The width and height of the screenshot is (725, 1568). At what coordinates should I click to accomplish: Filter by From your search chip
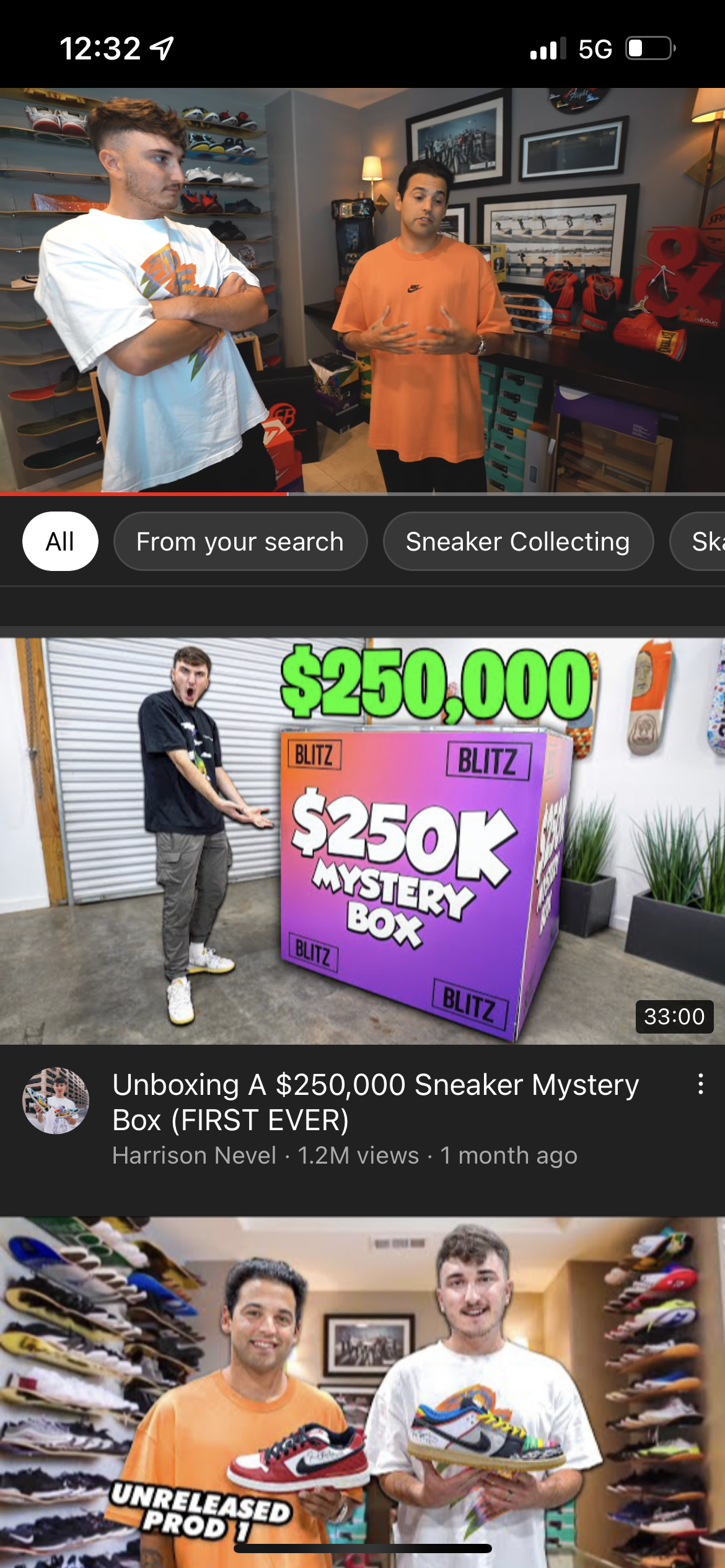coord(240,542)
